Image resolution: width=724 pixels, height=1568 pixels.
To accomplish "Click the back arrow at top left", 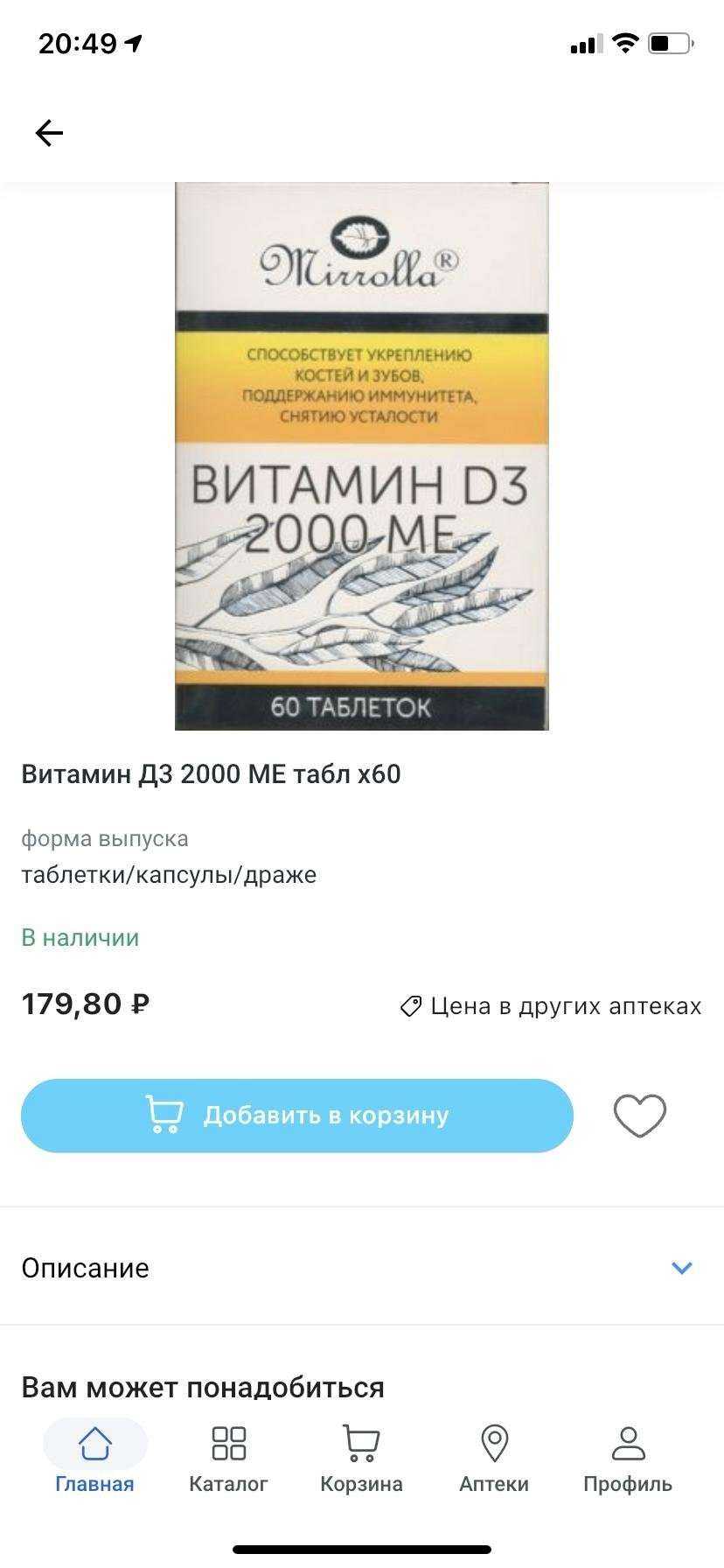I will coord(48,132).
